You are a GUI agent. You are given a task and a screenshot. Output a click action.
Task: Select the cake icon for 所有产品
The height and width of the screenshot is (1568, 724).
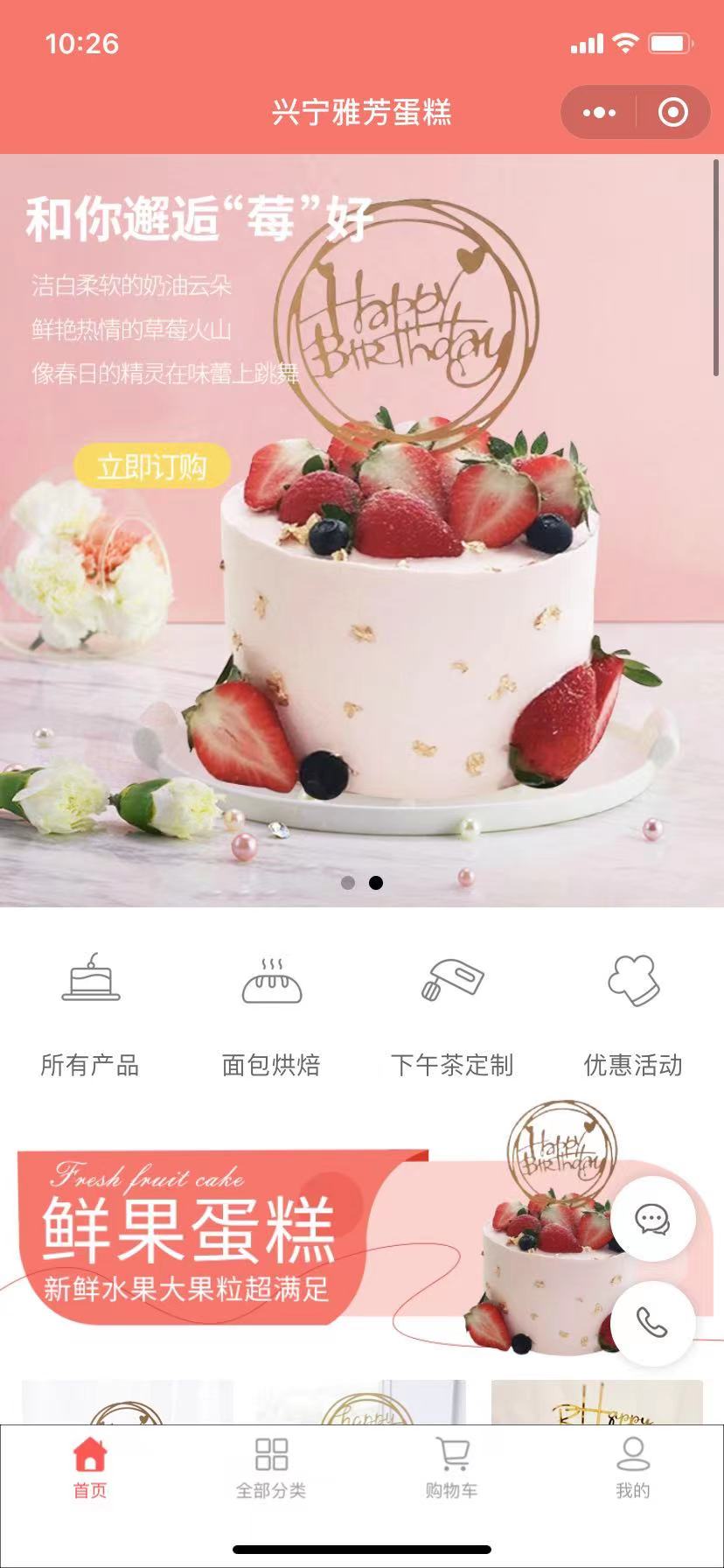pos(88,983)
